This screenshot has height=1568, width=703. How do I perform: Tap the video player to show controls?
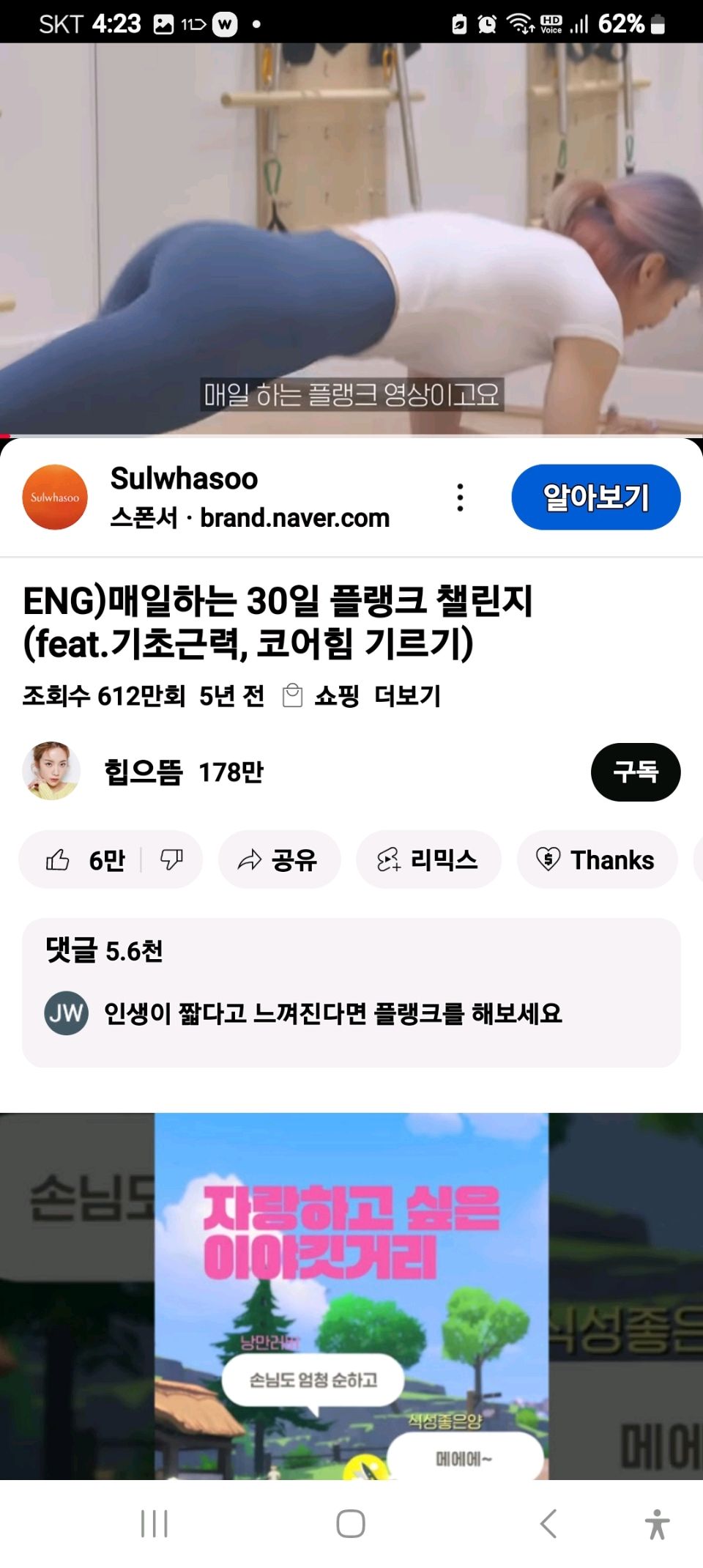click(x=351, y=238)
